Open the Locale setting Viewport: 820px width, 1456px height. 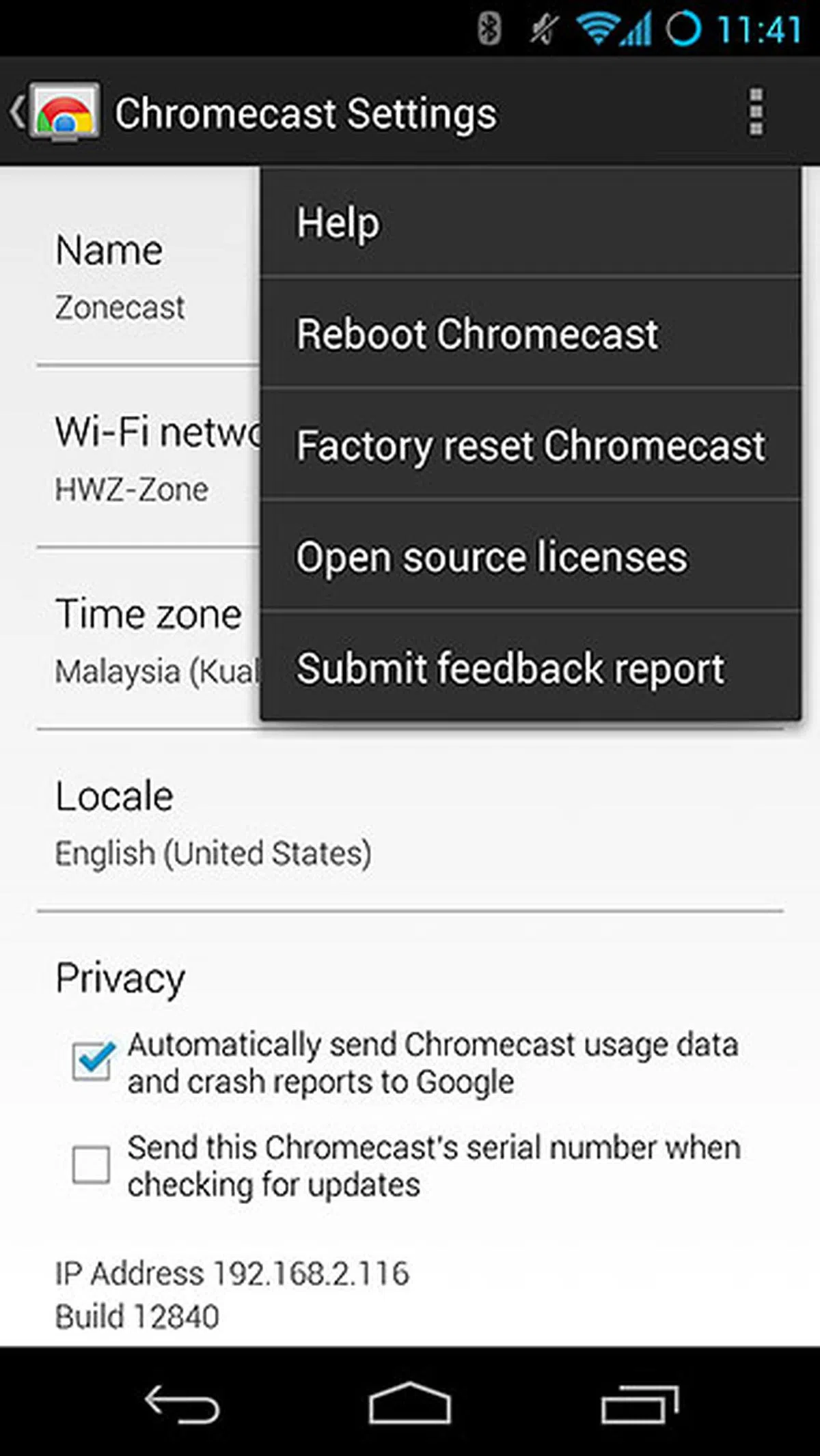[410, 823]
